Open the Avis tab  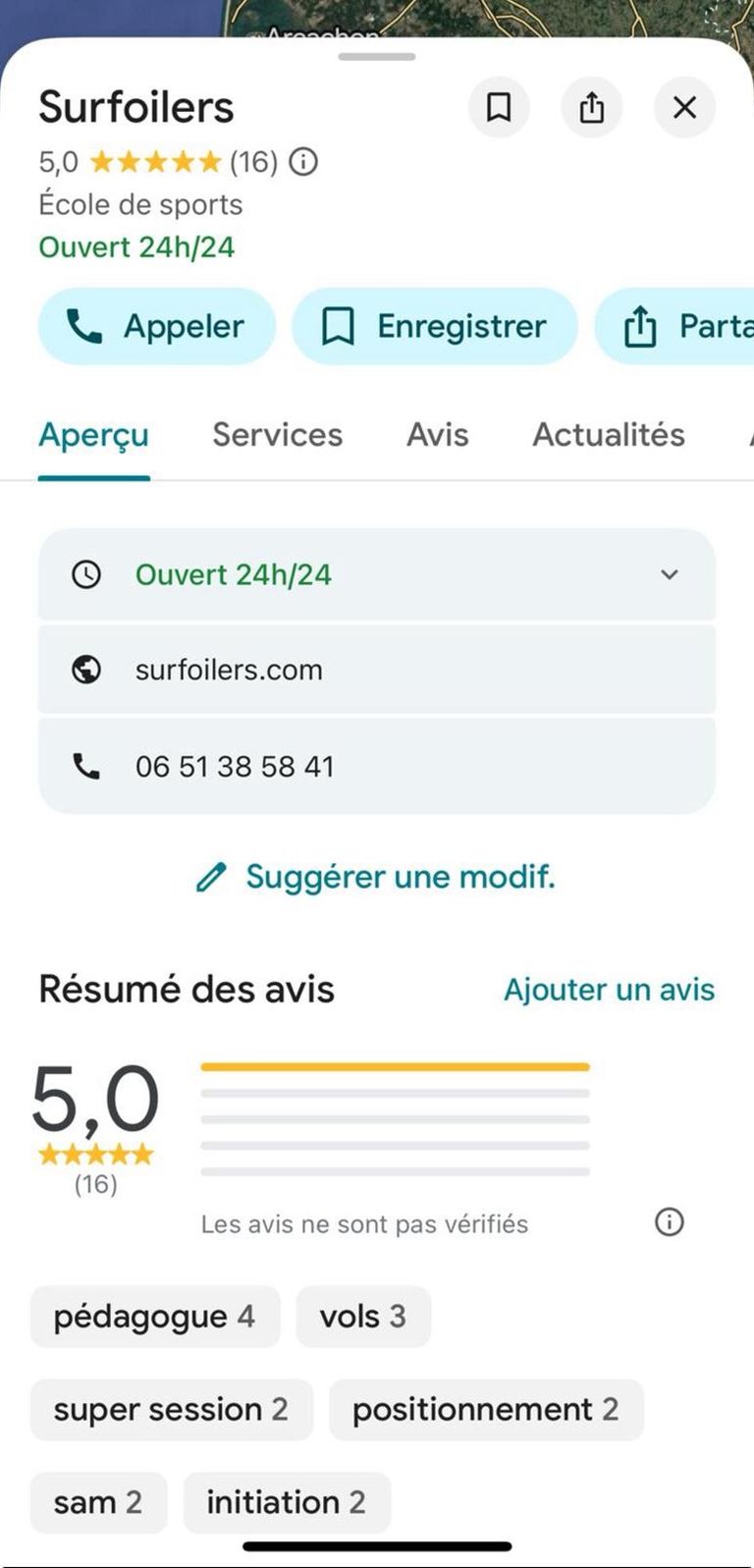[x=438, y=435]
